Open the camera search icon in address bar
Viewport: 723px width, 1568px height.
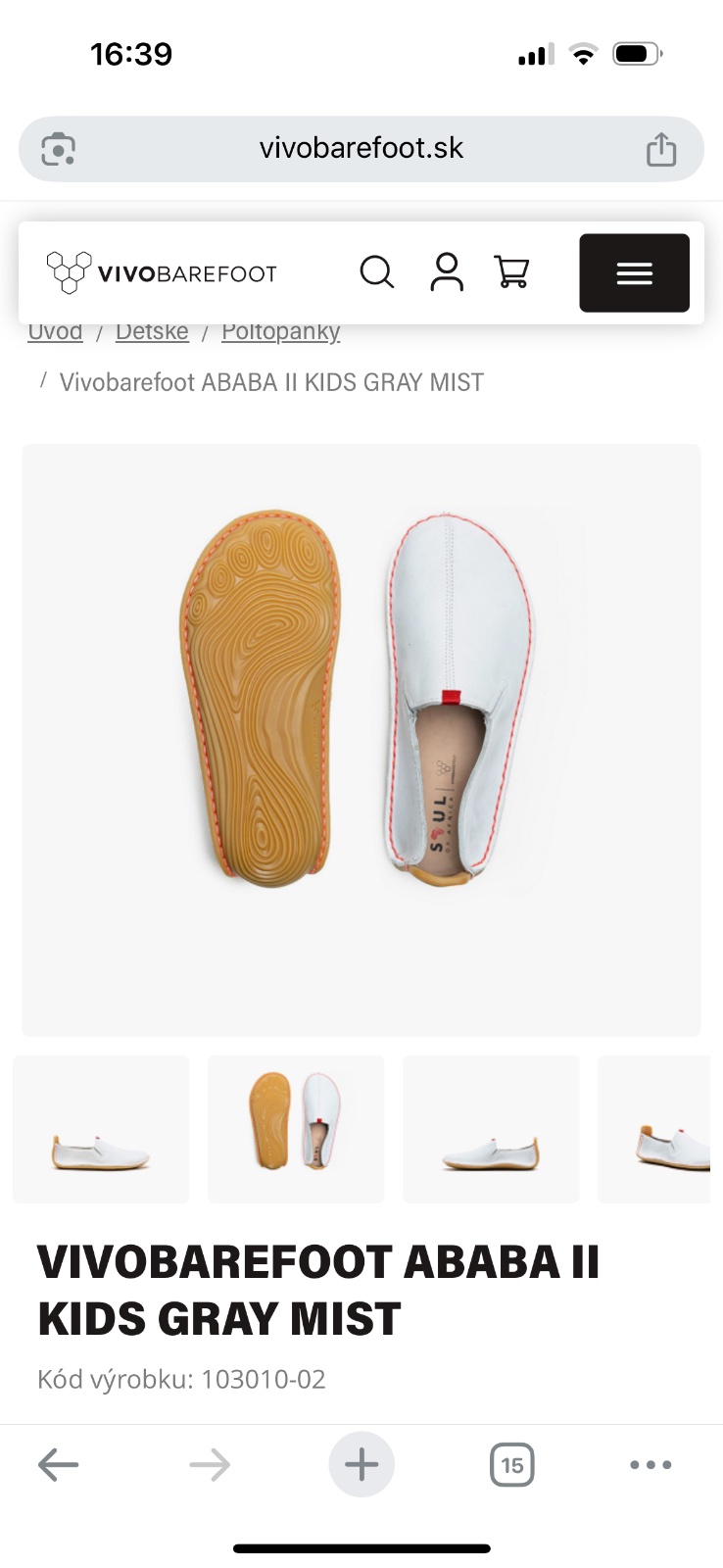coord(59,149)
